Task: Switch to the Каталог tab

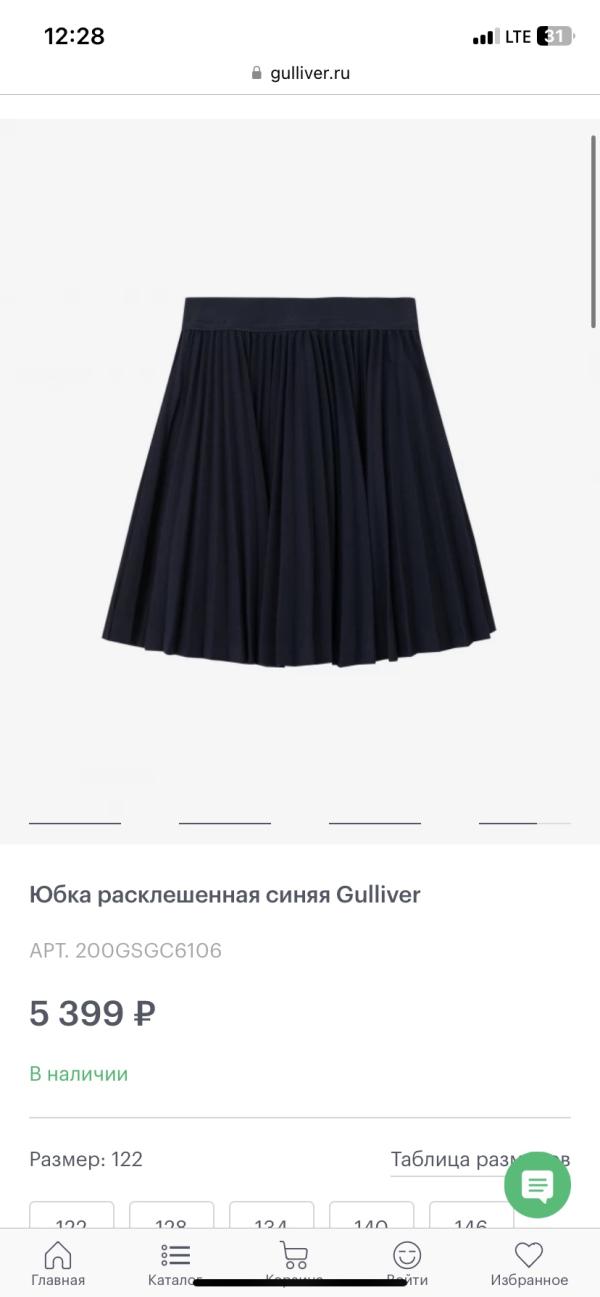Action: (x=175, y=1263)
